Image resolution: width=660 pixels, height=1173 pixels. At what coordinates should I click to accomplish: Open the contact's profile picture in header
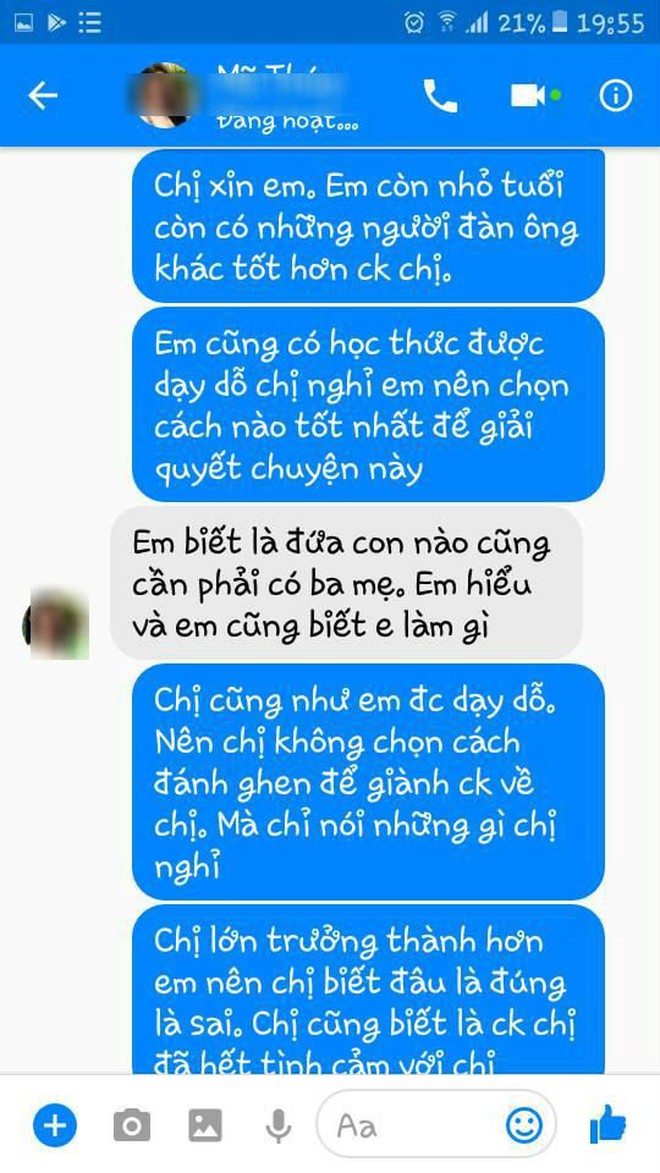pyautogui.click(x=166, y=96)
